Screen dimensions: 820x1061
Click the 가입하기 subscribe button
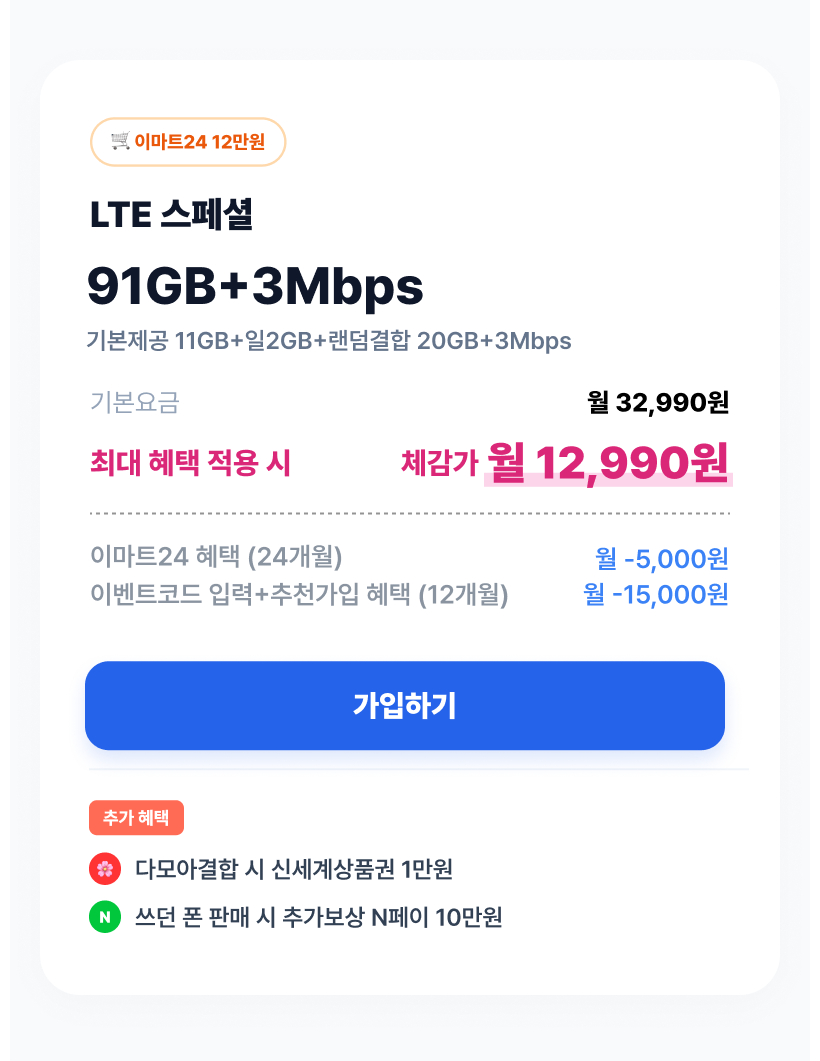pos(404,705)
